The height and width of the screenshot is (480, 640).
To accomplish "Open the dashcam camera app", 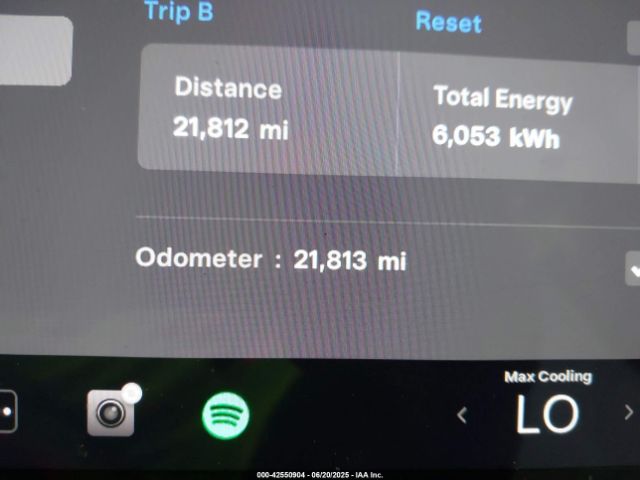I will 111,412.
